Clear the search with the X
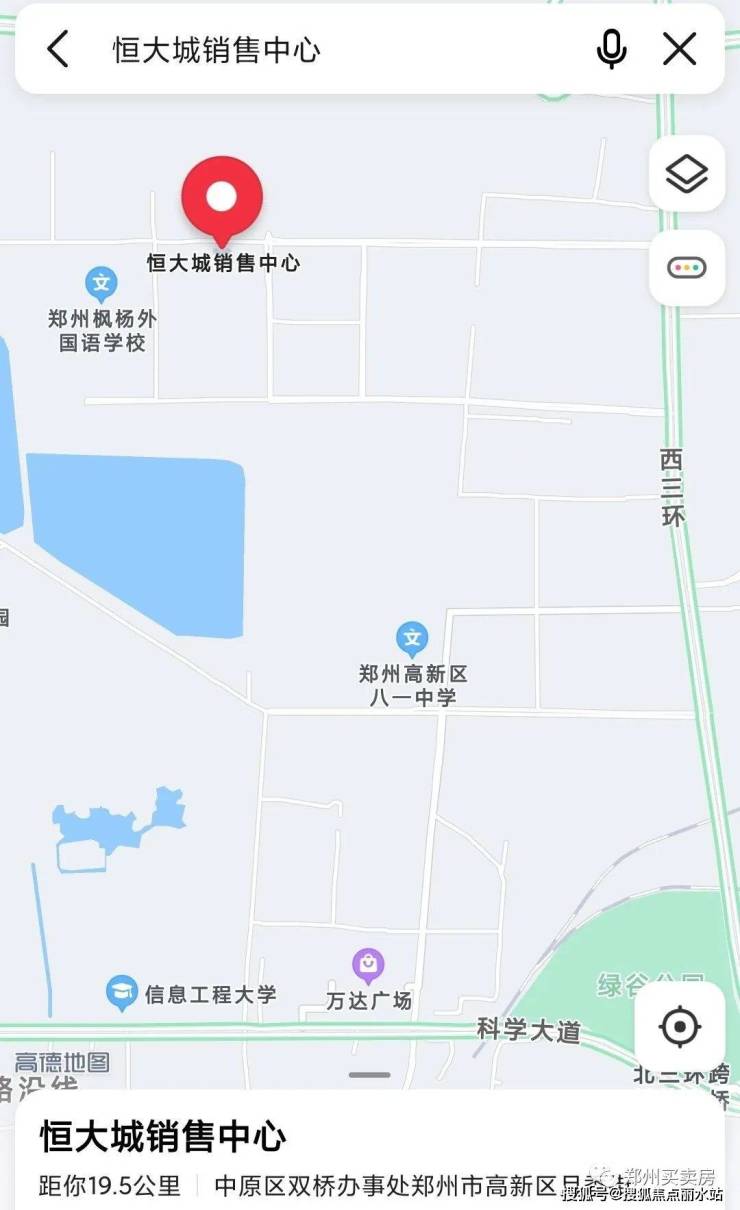The height and width of the screenshot is (1210, 740). pyautogui.click(x=680, y=48)
